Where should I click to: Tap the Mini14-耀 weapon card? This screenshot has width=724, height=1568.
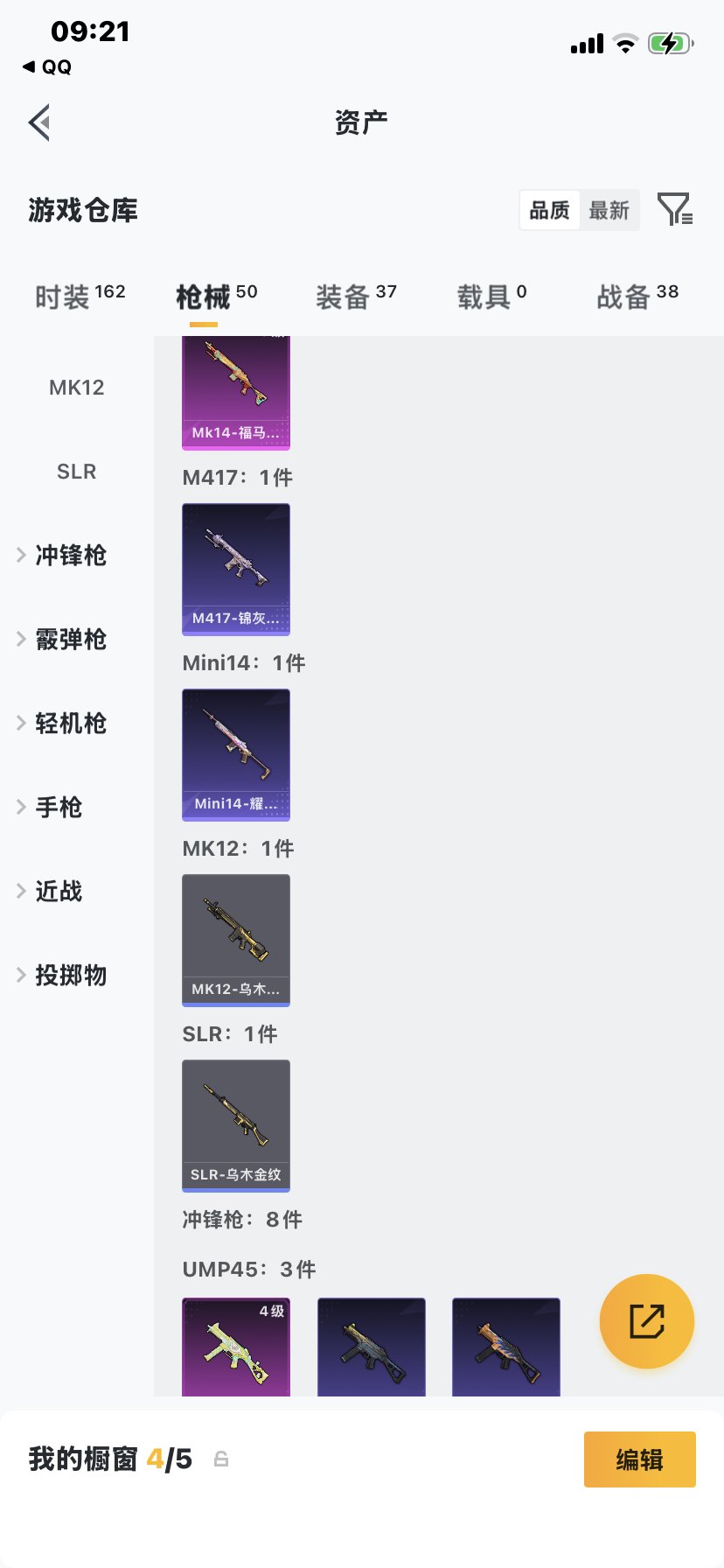[x=235, y=755]
